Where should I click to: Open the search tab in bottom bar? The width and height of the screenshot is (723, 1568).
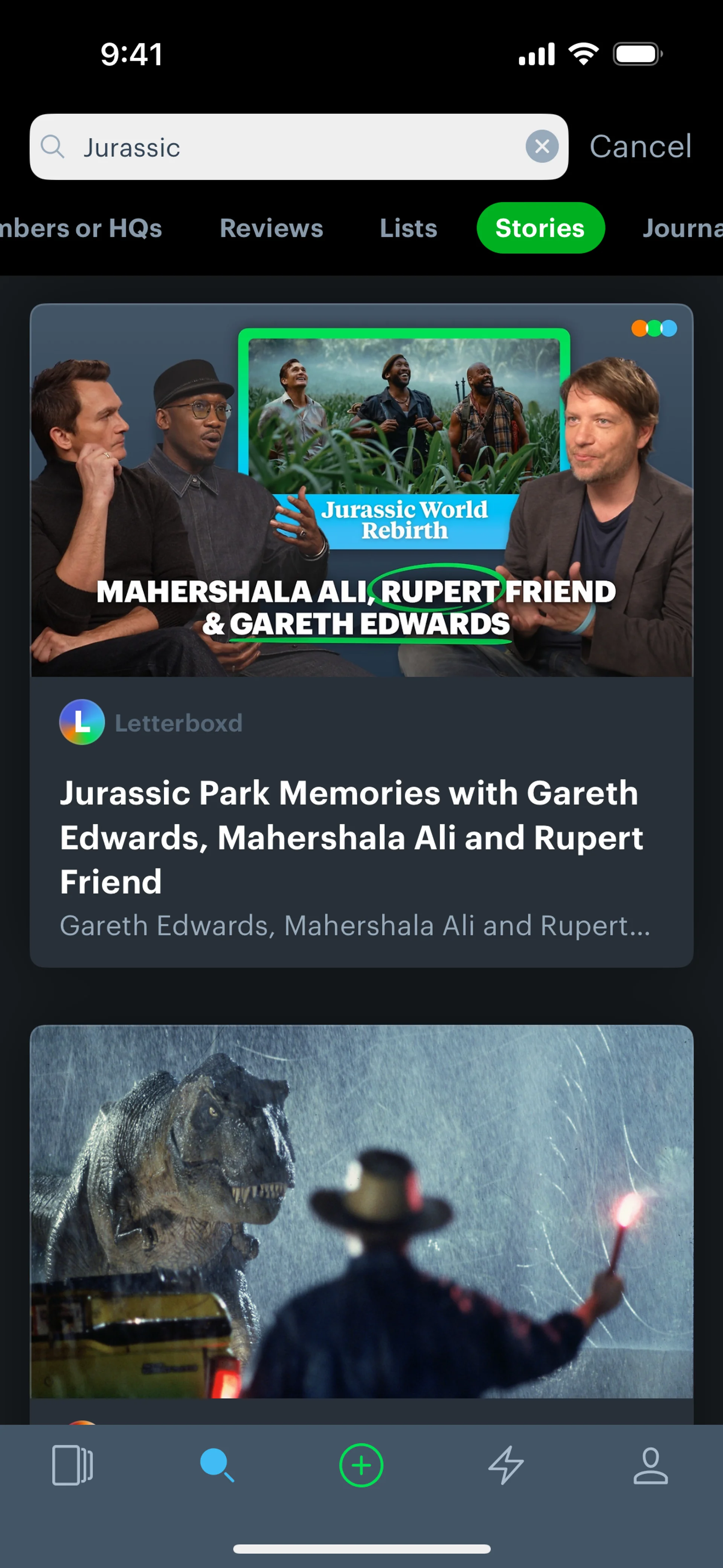217,1465
